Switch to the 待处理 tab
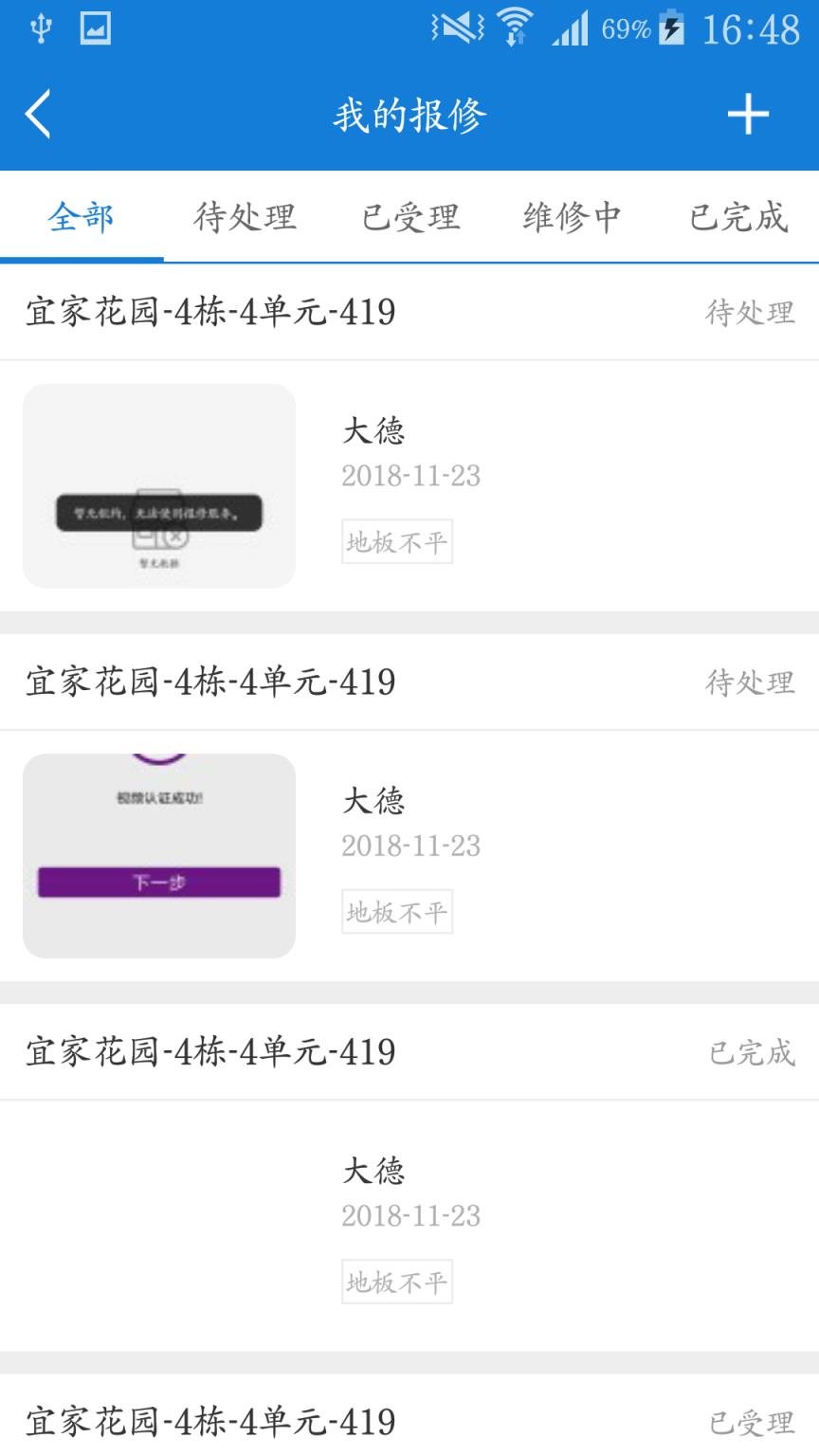Image resolution: width=819 pixels, height=1456 pixels. [x=244, y=216]
